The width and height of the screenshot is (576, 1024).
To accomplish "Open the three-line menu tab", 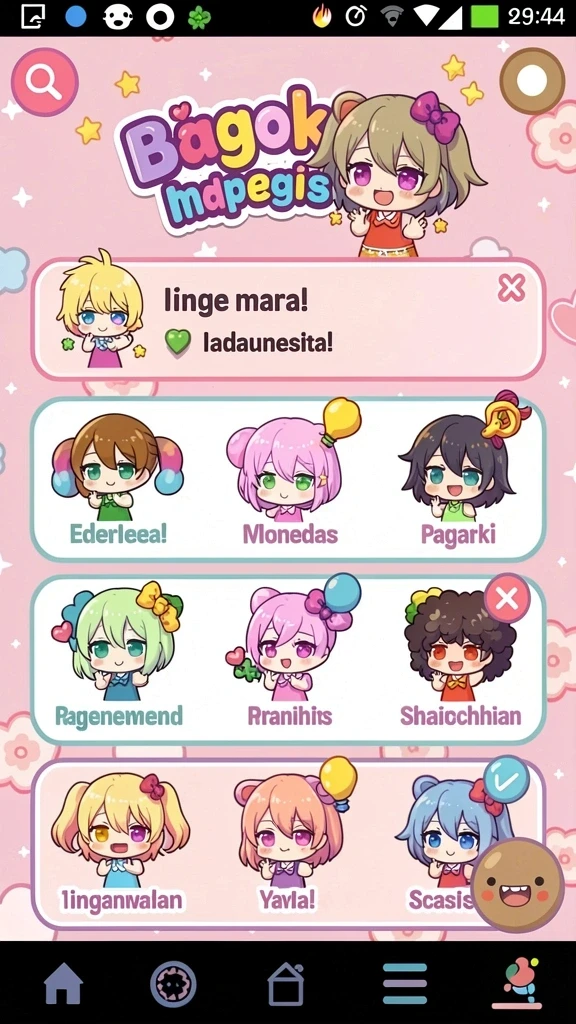I will 405,984.
